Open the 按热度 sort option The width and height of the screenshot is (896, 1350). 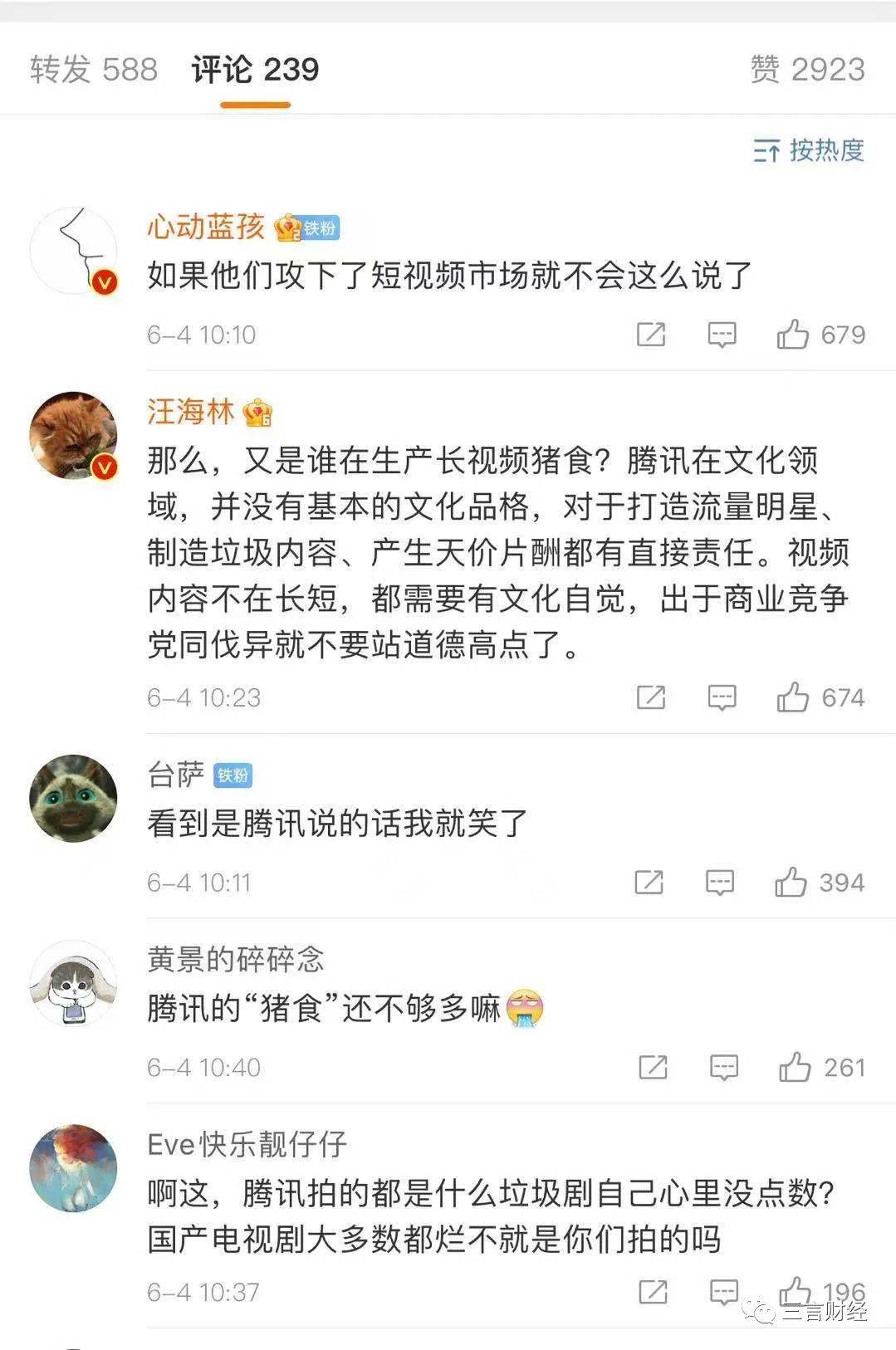tap(810, 150)
